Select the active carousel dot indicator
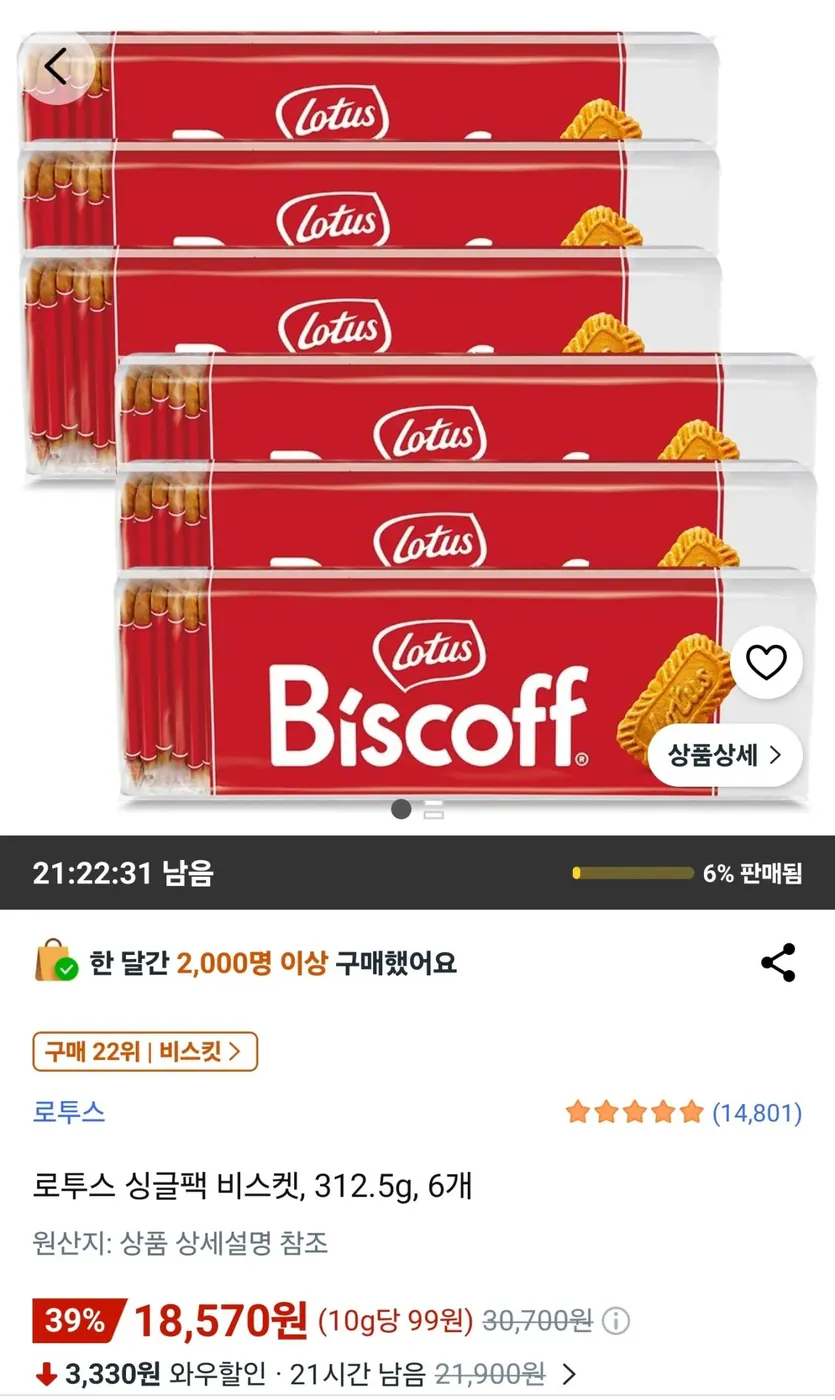The image size is (835, 1400). pos(400,809)
